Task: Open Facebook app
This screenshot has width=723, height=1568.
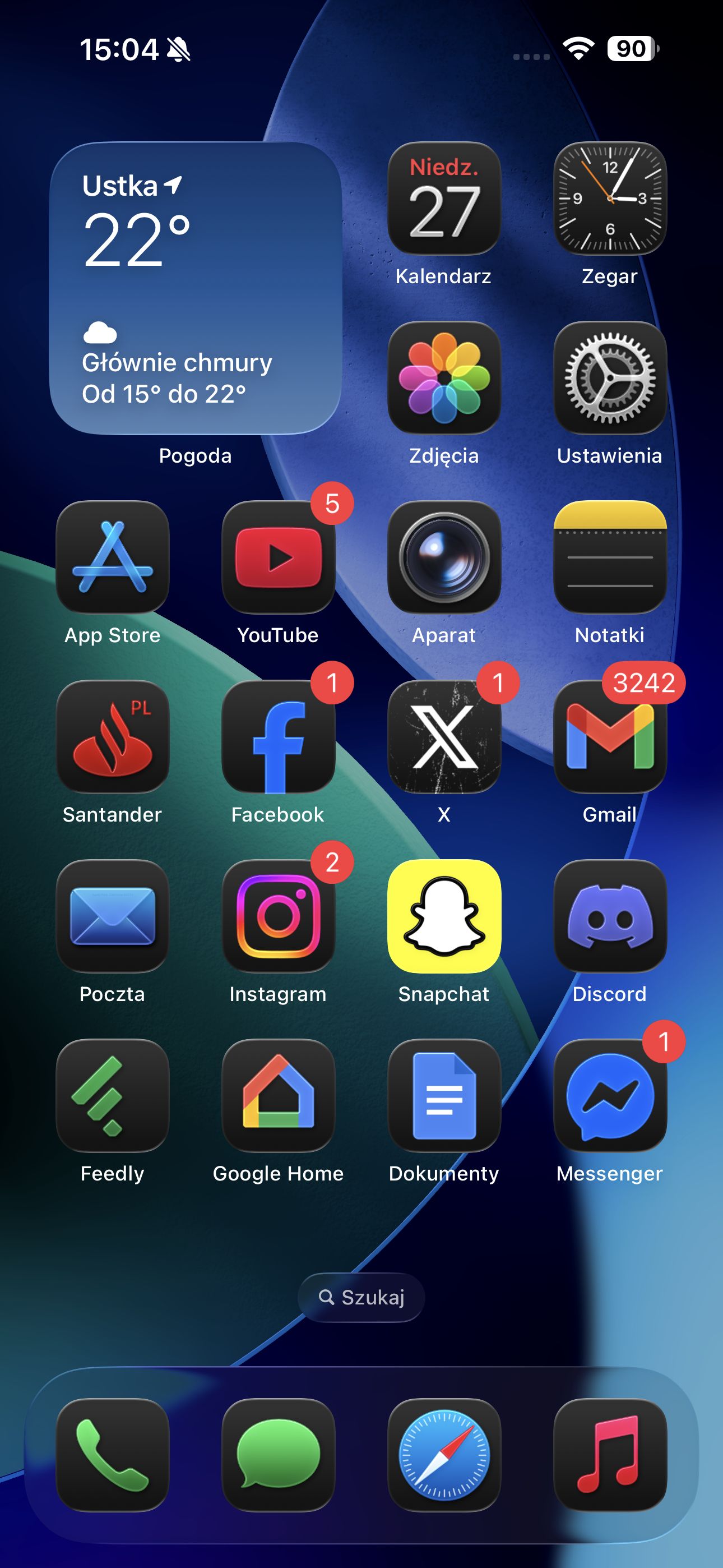Action: 279,736
